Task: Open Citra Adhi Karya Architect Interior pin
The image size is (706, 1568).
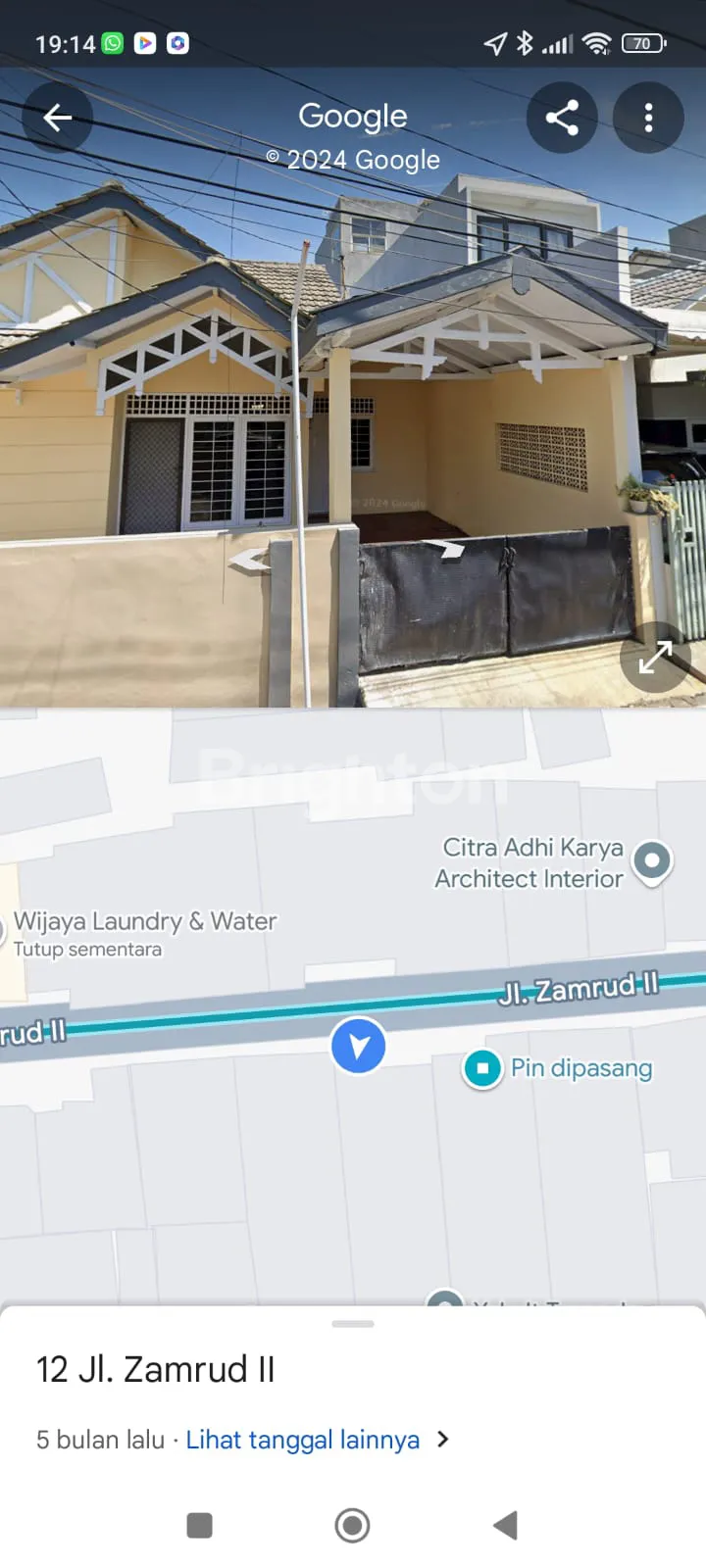Action: 652,860
